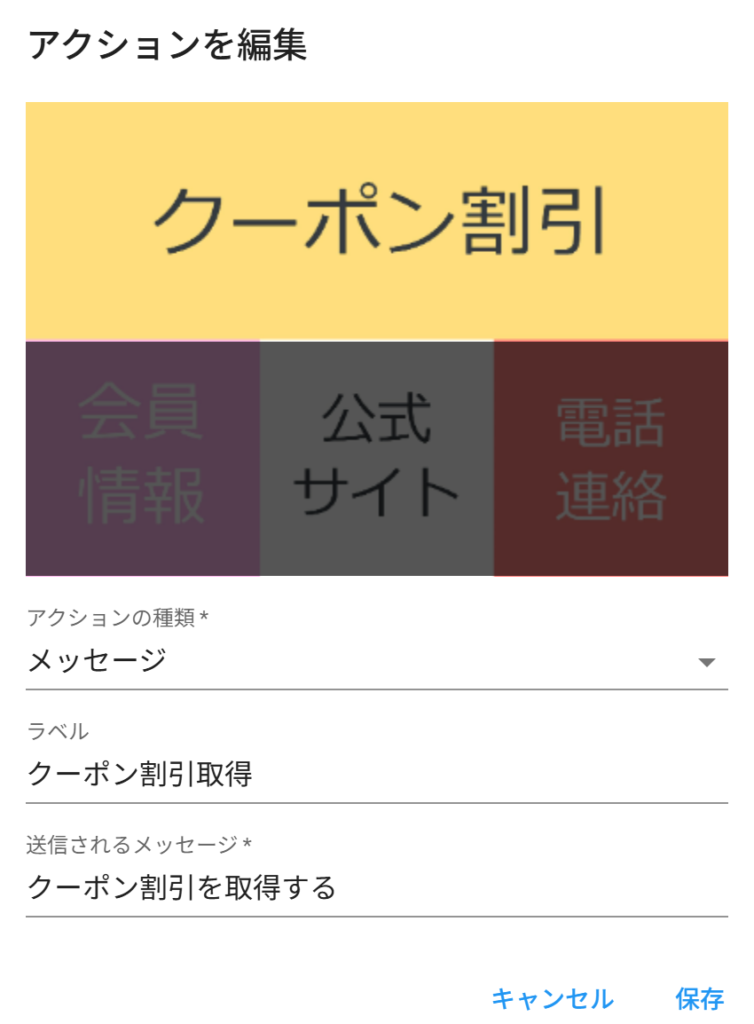The width and height of the screenshot is (754, 1024).
Task: Edit the 送信されるメッセージ field
Action: [377, 887]
